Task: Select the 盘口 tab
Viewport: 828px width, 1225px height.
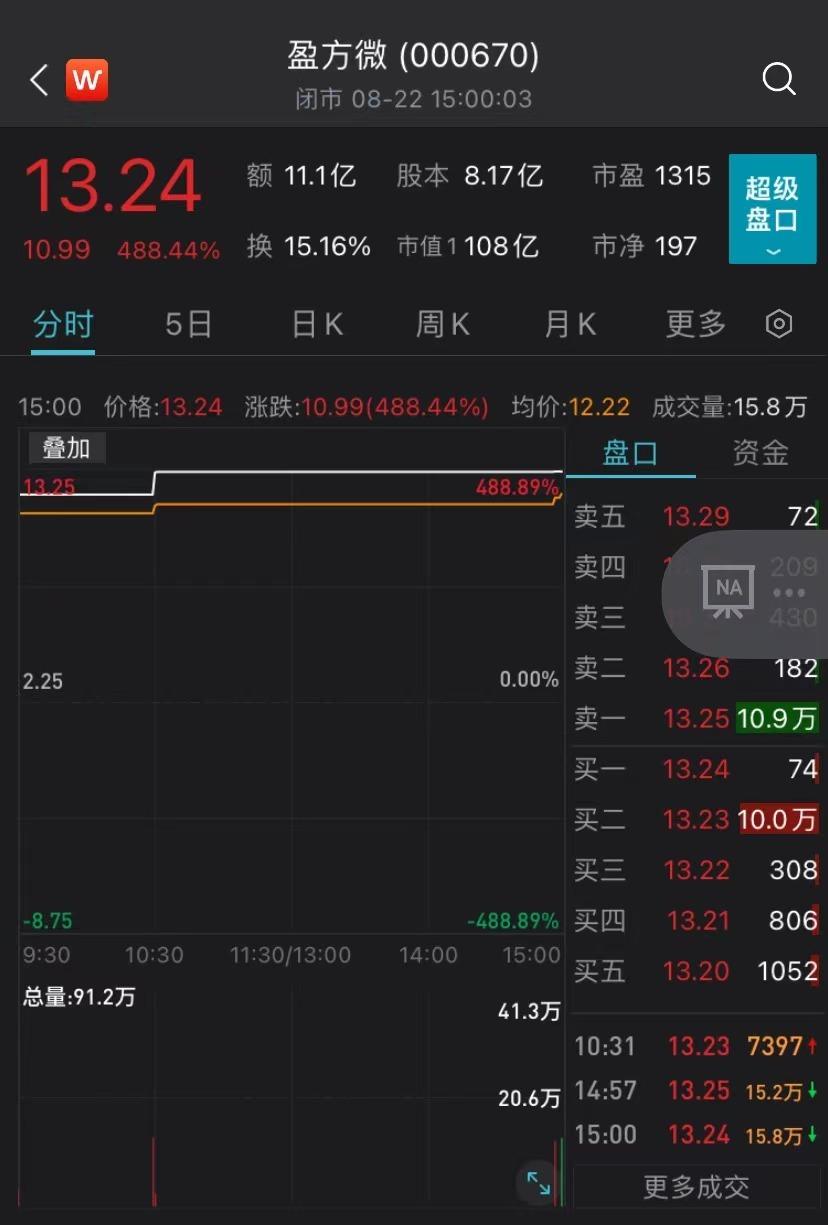Action: coord(630,453)
